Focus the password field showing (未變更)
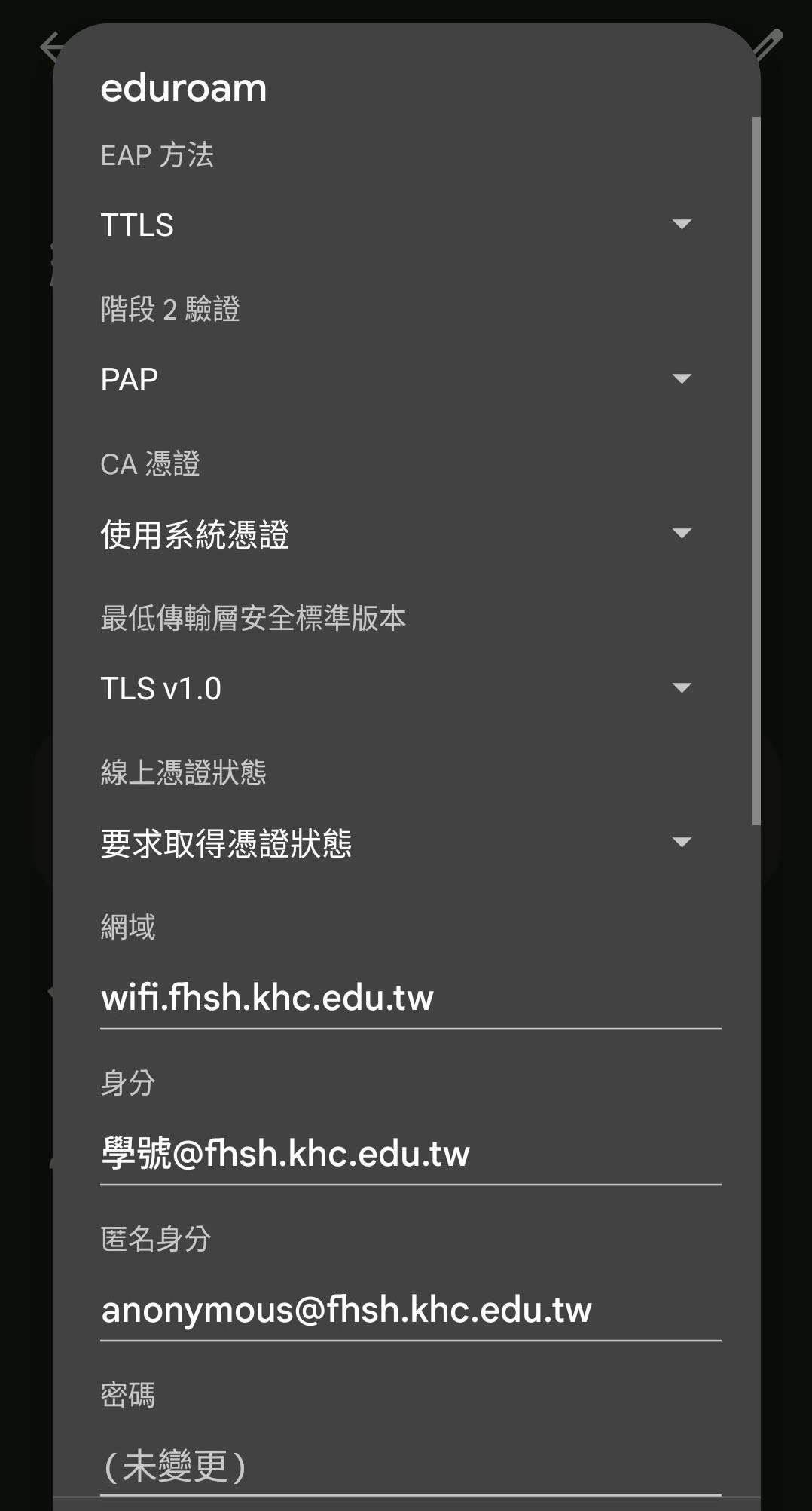Screen dimensions: 812x1511 (411, 1465)
